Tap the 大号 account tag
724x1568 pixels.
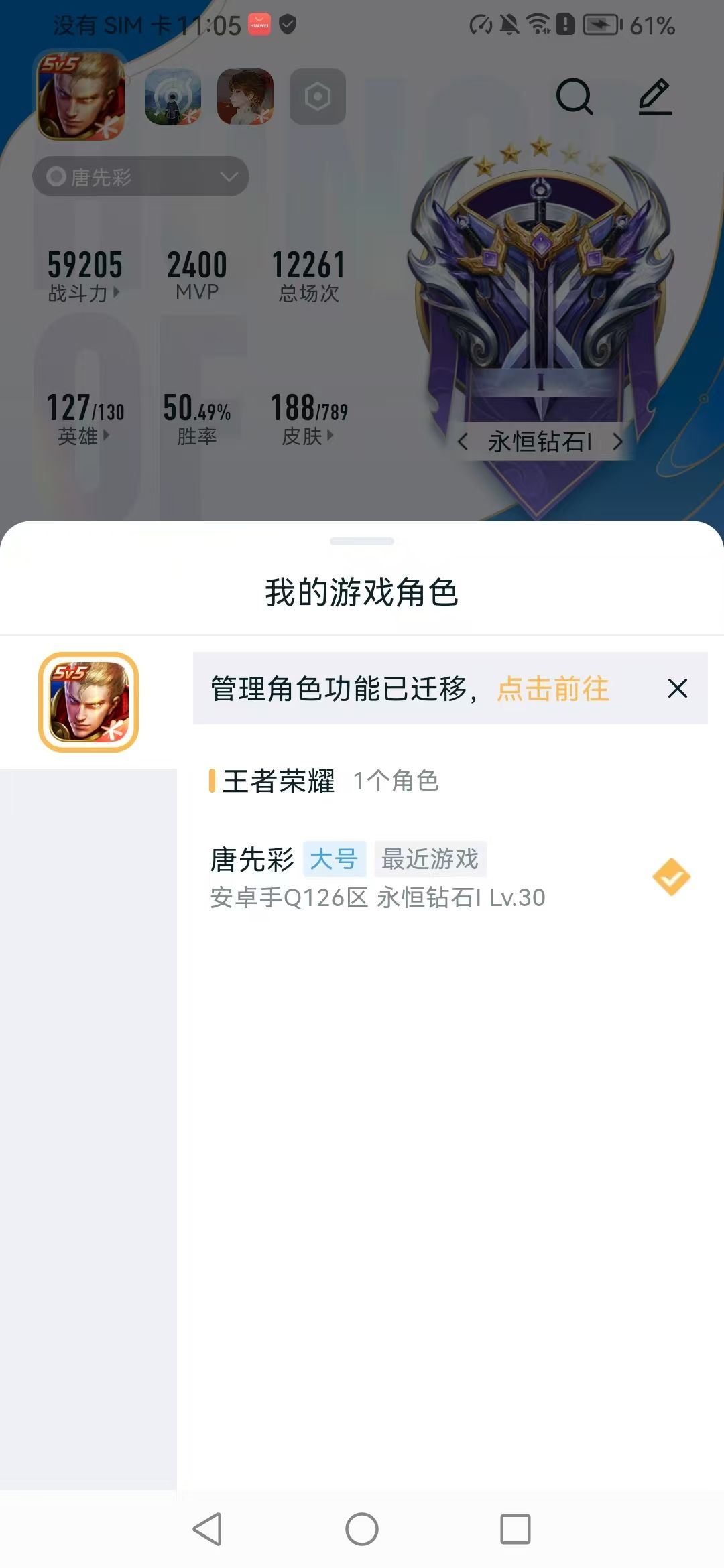pyautogui.click(x=335, y=859)
